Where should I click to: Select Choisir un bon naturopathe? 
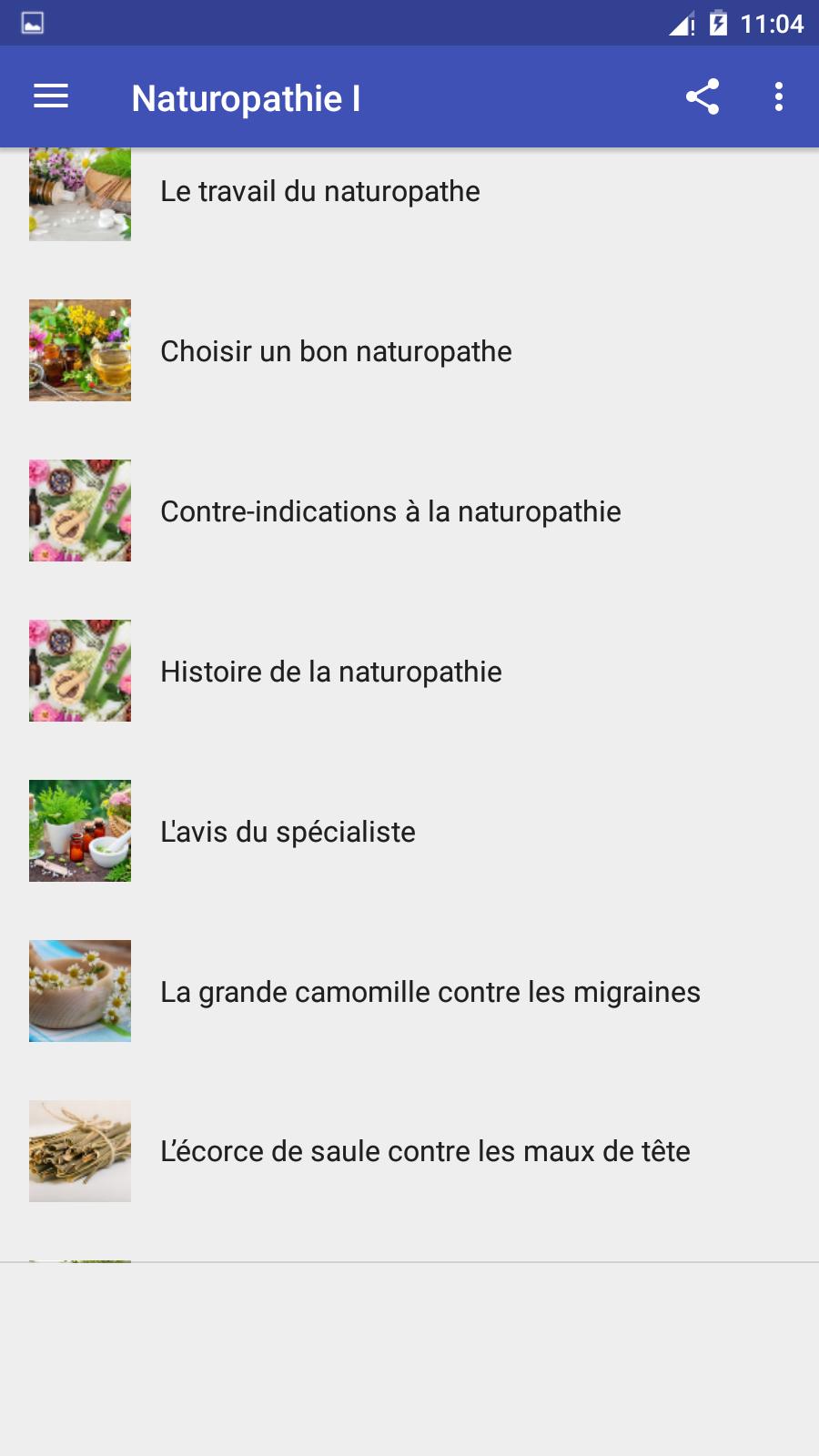tap(409, 350)
